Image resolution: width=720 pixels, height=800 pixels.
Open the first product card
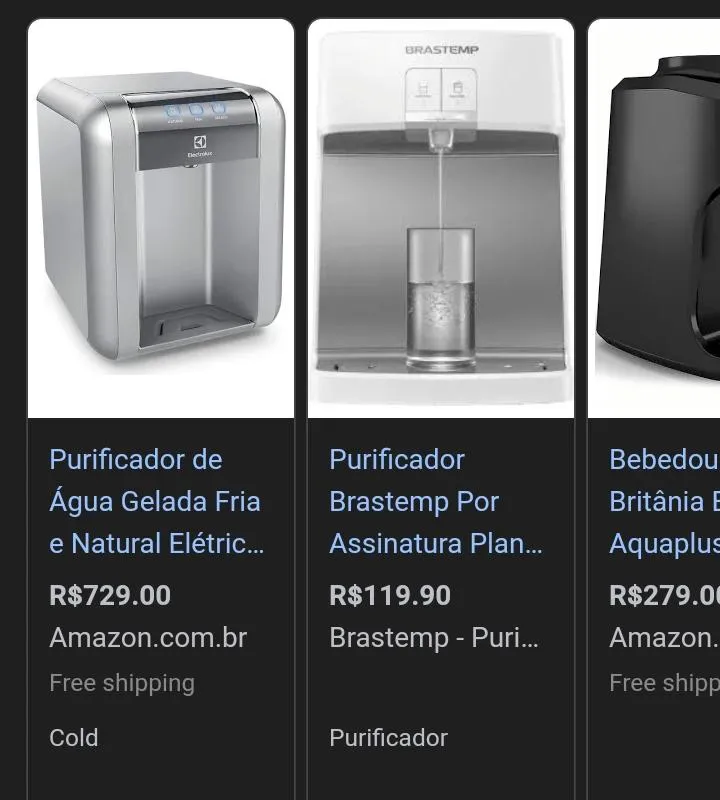(x=160, y=400)
